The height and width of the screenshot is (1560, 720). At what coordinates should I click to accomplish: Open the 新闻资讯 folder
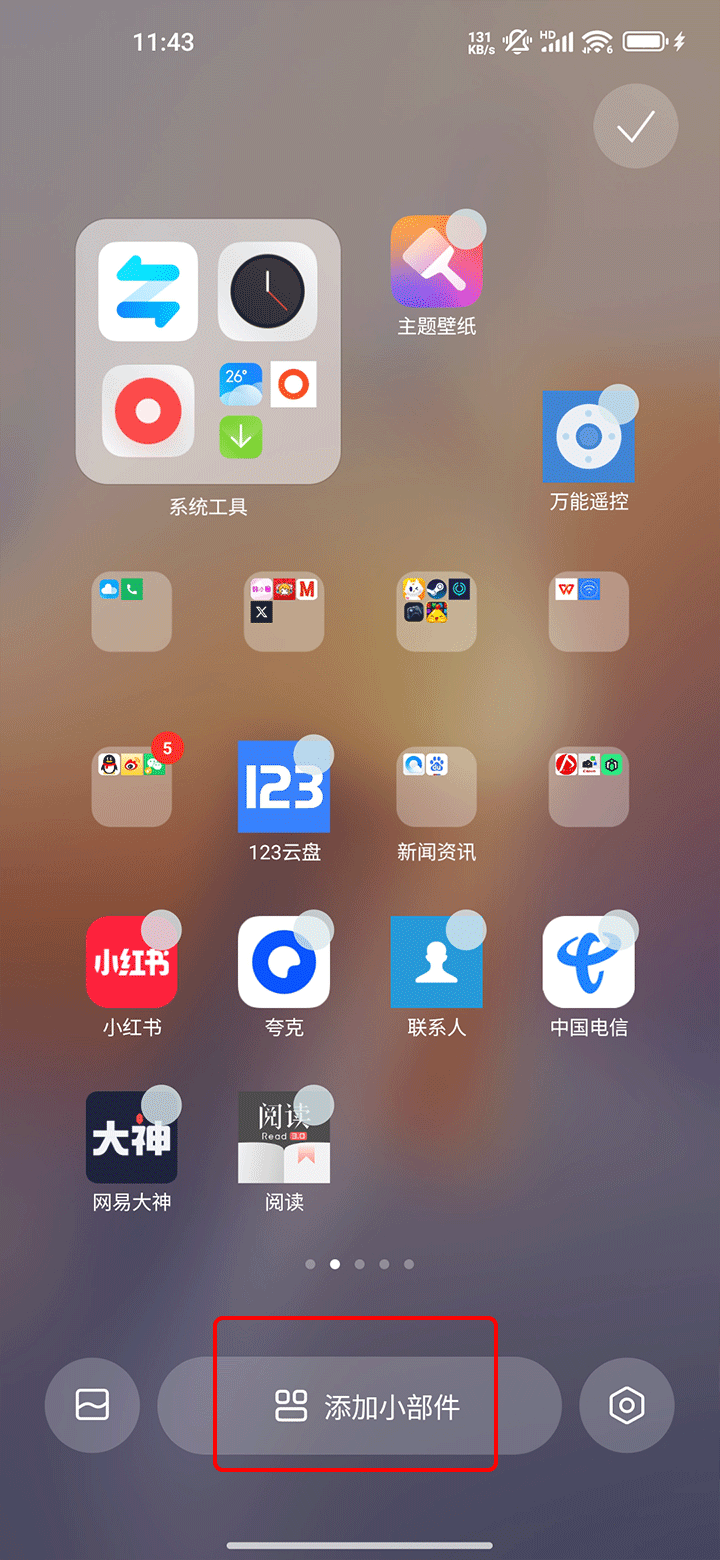pyautogui.click(x=436, y=787)
